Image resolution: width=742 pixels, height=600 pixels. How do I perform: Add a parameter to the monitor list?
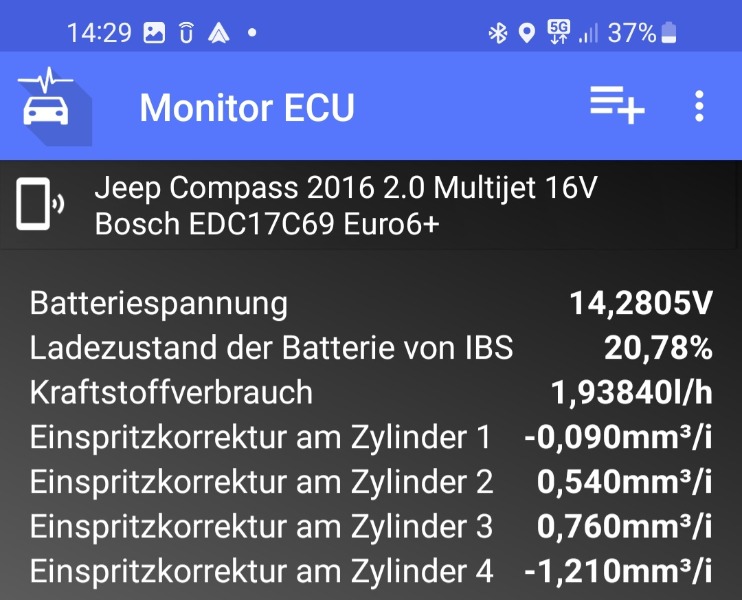pyautogui.click(x=616, y=105)
